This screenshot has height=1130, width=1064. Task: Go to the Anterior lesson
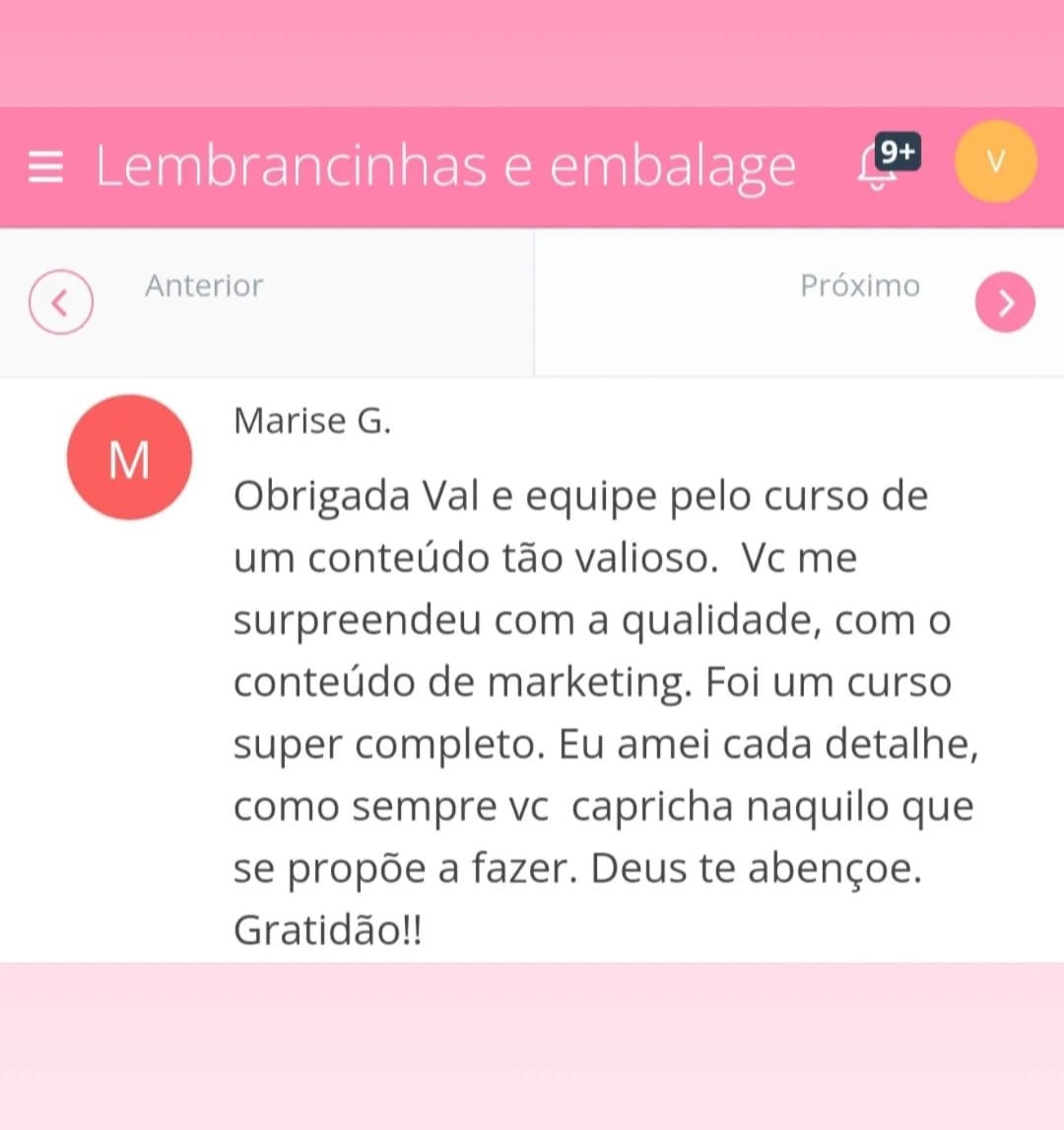[x=61, y=303]
